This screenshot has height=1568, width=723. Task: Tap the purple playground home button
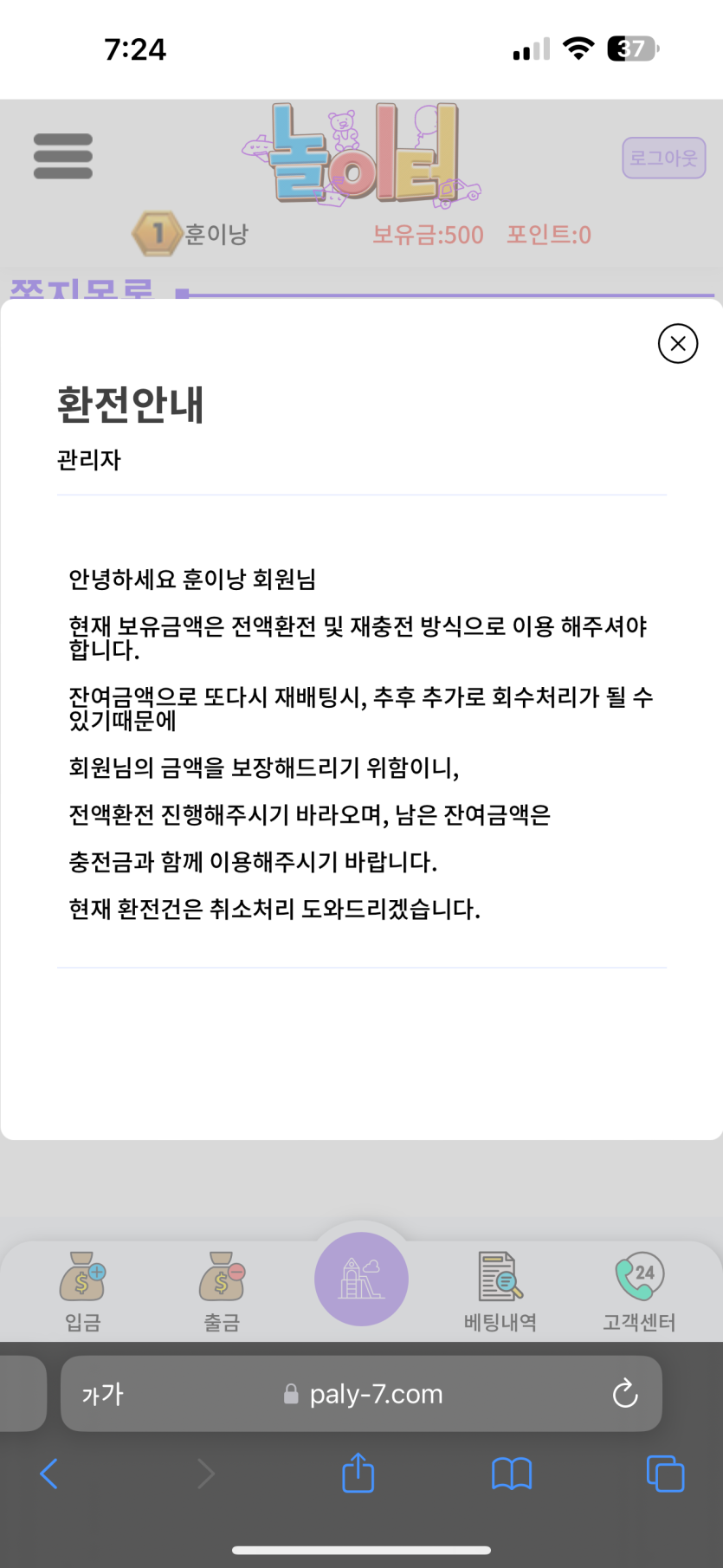pos(361,1279)
